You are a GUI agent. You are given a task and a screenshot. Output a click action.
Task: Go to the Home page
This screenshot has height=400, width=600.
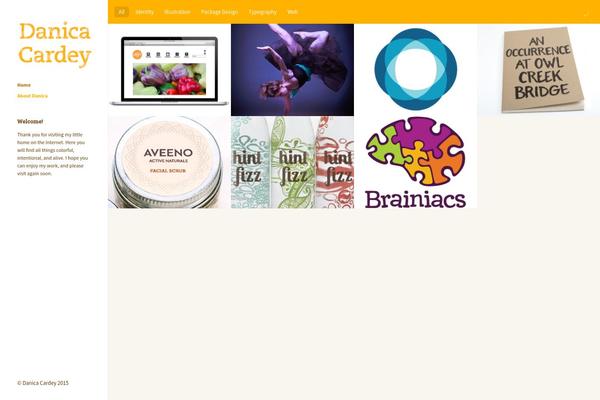(24, 85)
